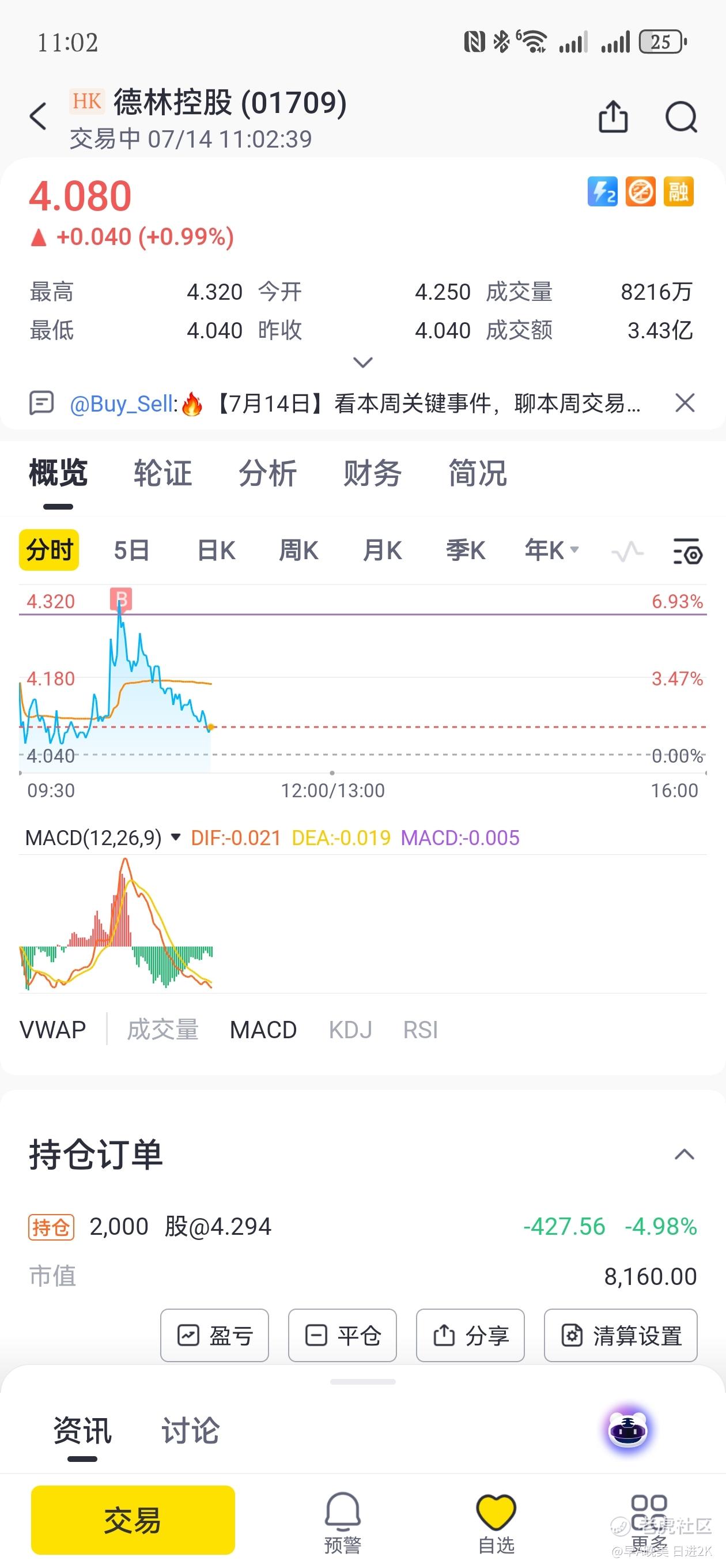Select the 5日 chart view
726x1568 pixels.
131,551
